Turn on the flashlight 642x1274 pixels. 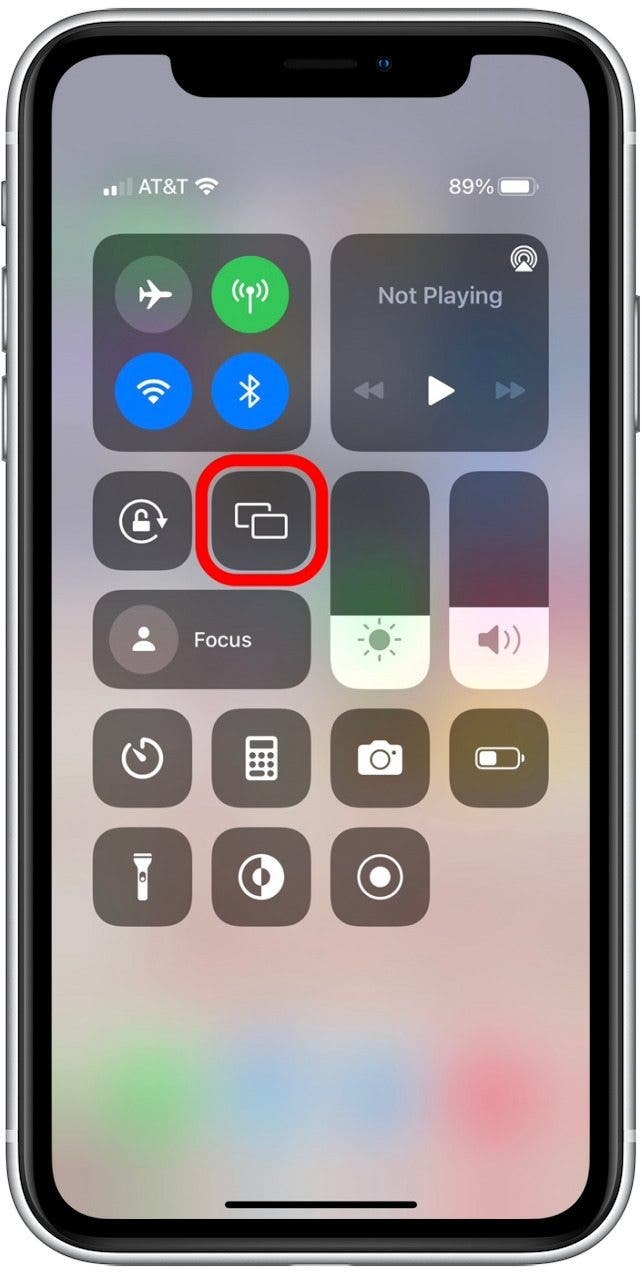143,877
